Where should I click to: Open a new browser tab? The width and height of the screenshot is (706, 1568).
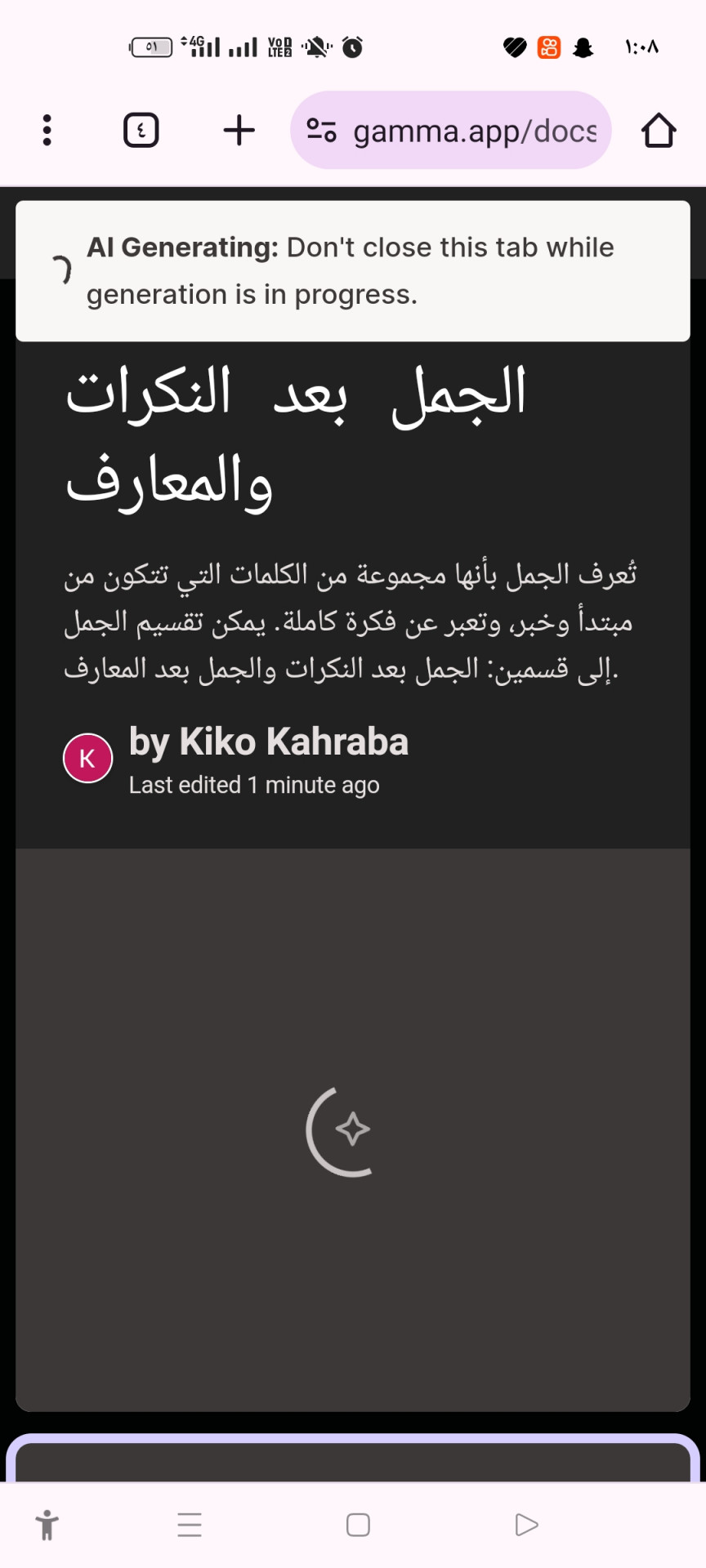pyautogui.click(x=239, y=130)
